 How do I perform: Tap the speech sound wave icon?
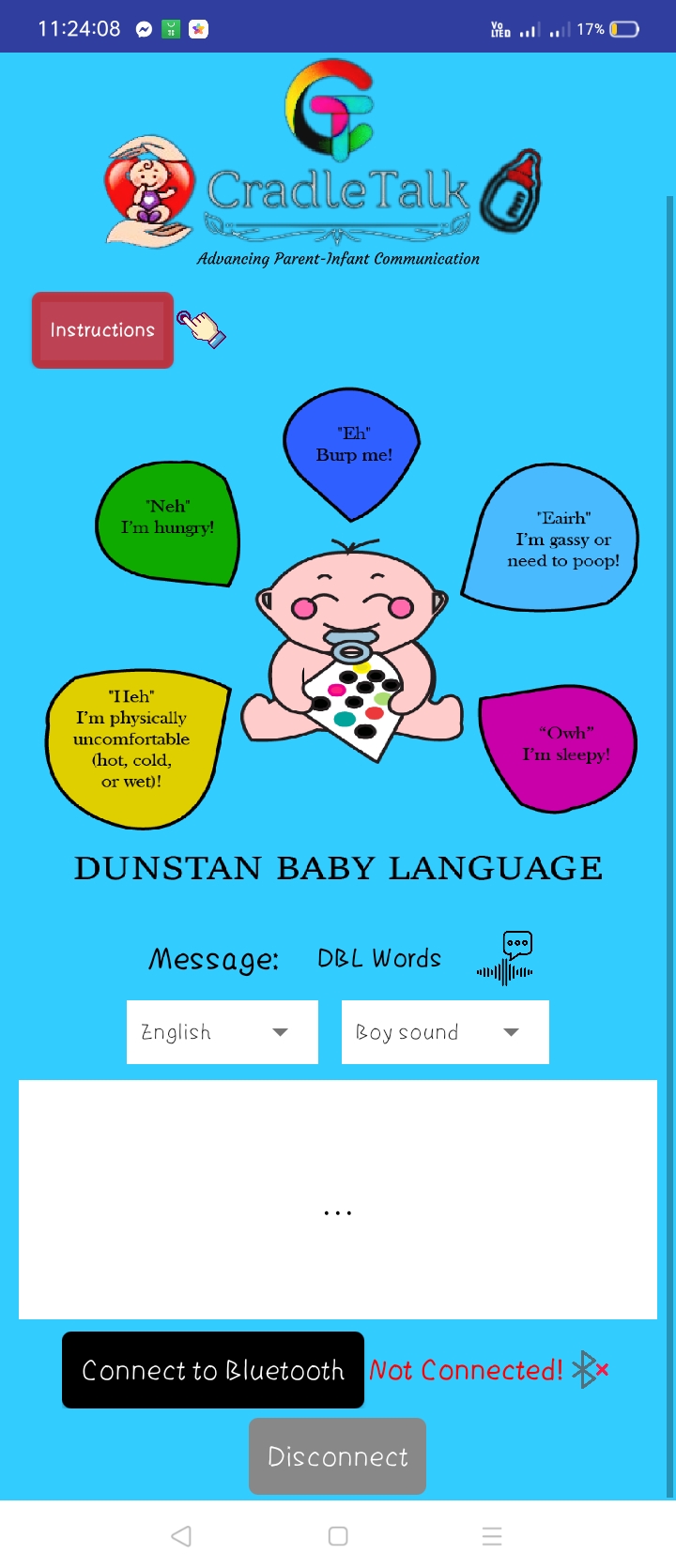tap(505, 958)
